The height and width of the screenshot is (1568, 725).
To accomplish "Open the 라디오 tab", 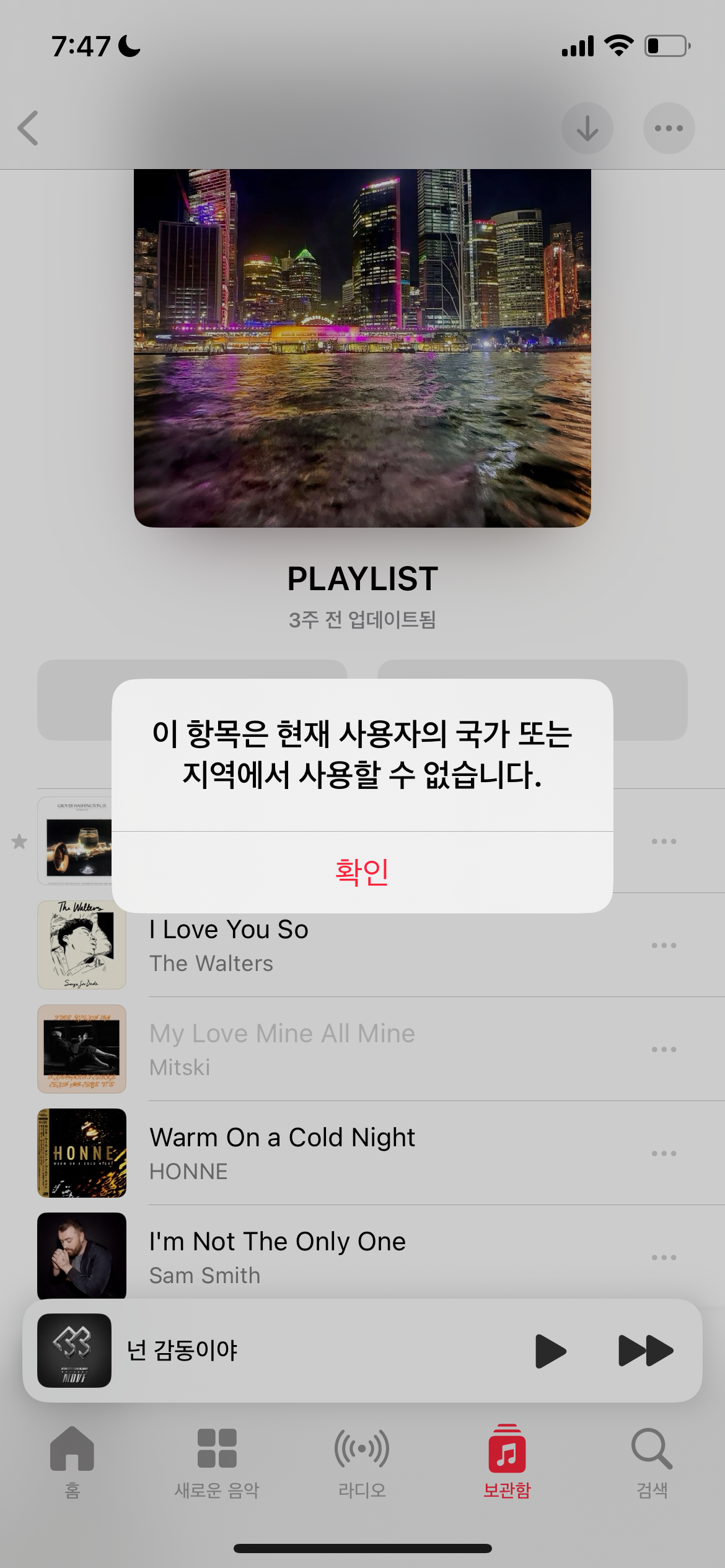I will click(x=362, y=1461).
